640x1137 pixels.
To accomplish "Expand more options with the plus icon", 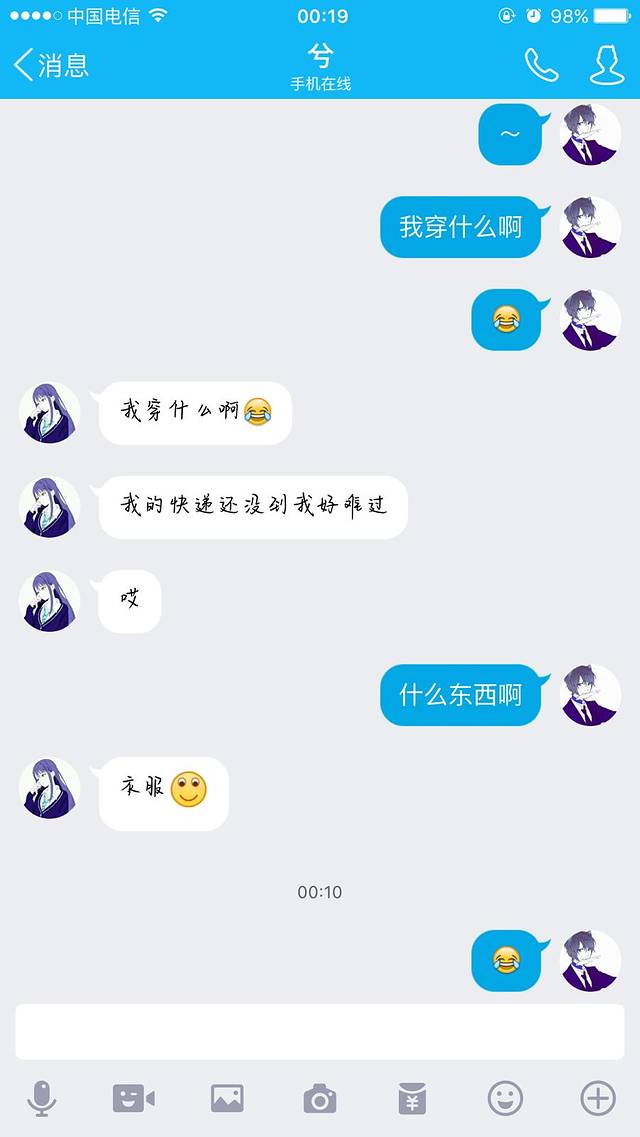I will (x=598, y=1099).
